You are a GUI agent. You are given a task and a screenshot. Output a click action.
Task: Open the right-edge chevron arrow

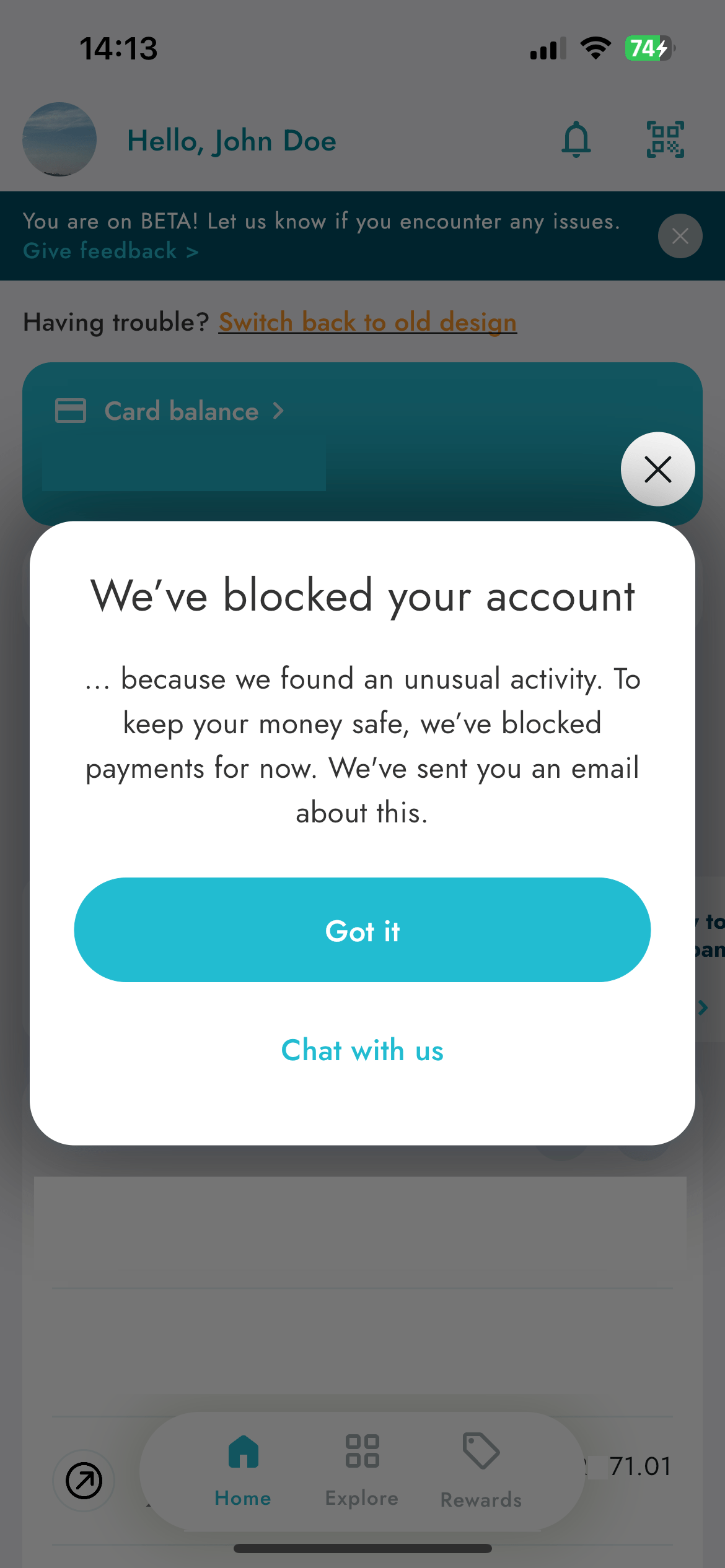[x=702, y=1006]
